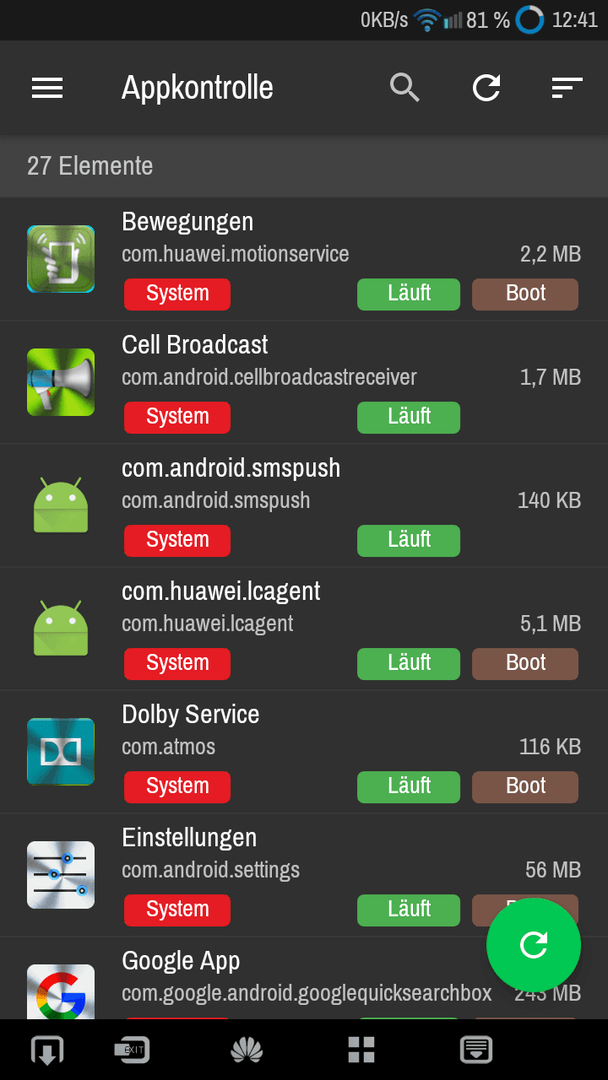Open the Dolby Service entry
The image size is (608, 1080).
(304, 752)
